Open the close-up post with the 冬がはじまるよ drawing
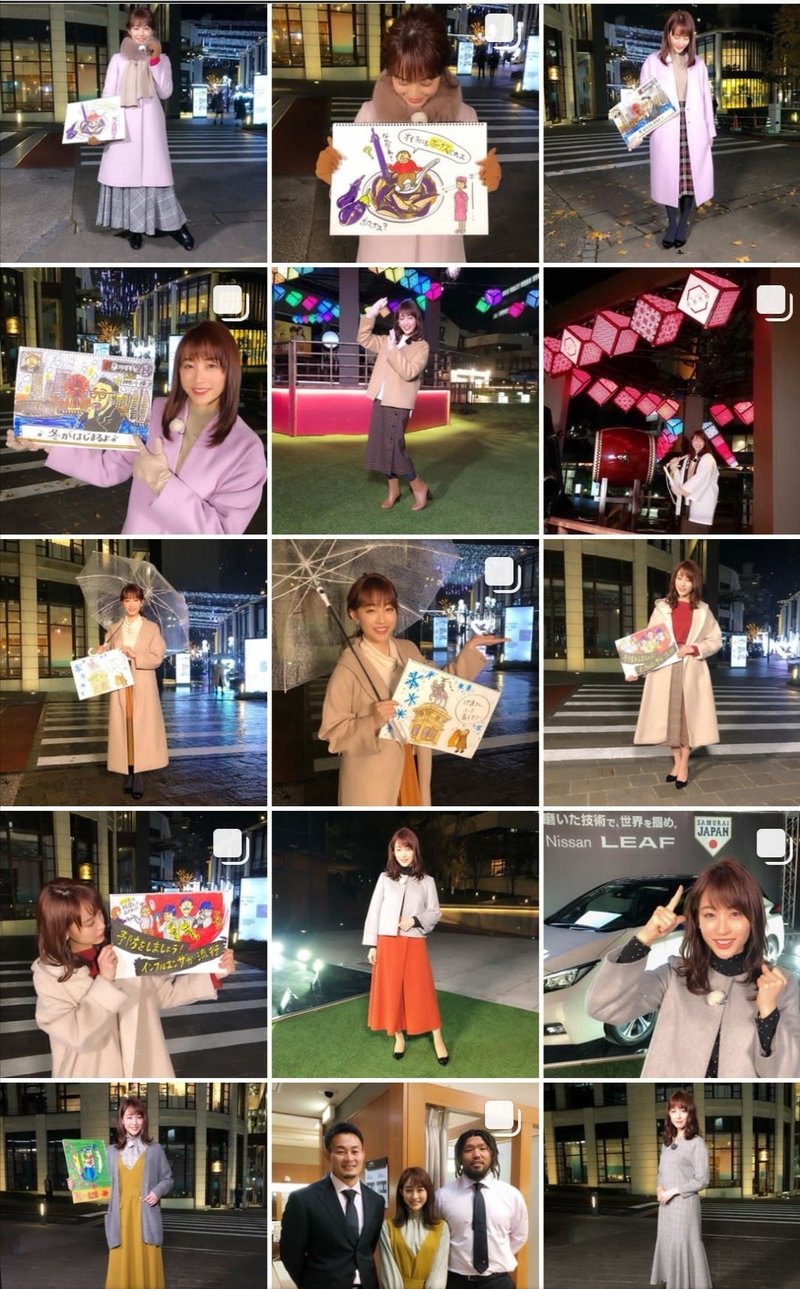Screen dimensions: 800x1289 (x=133, y=400)
